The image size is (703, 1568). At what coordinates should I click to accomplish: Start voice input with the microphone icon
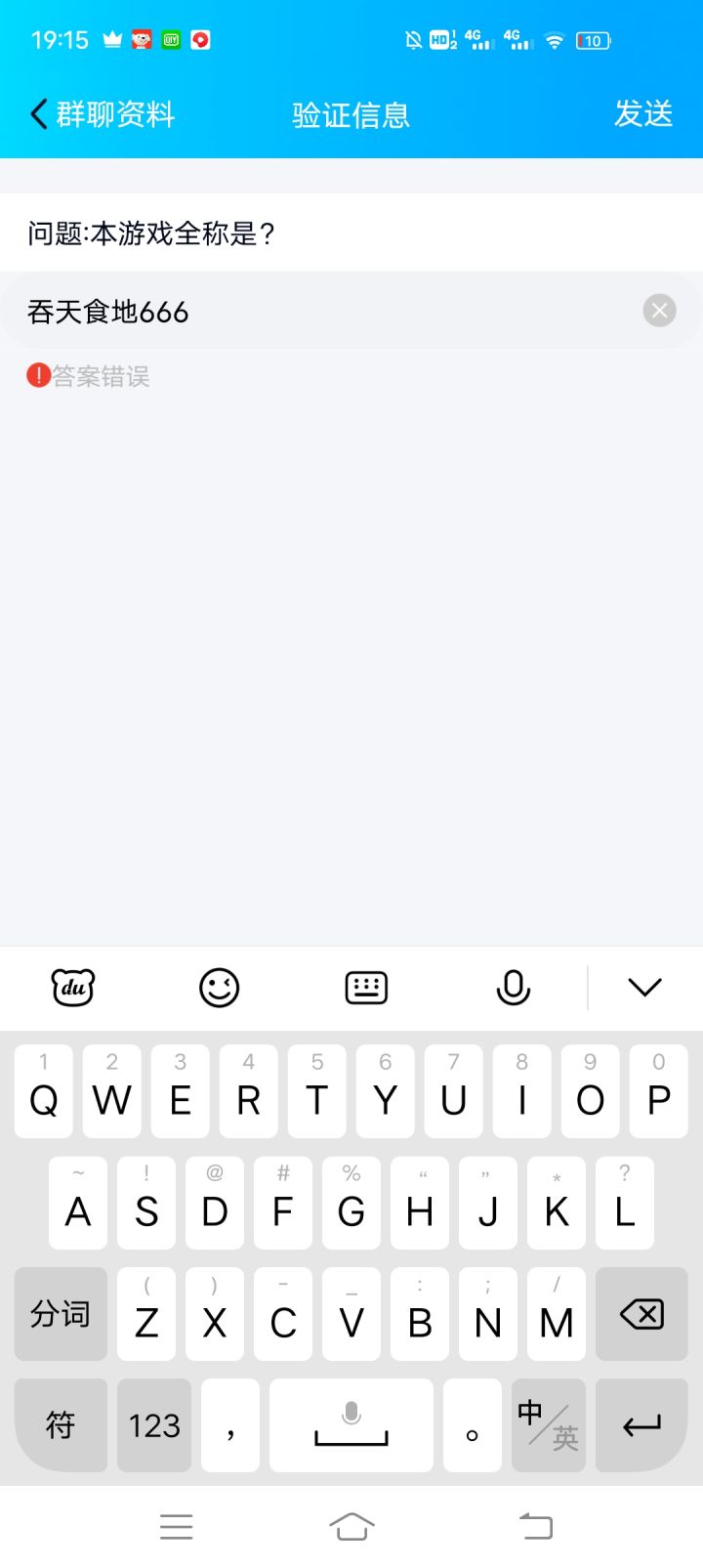[x=512, y=987]
